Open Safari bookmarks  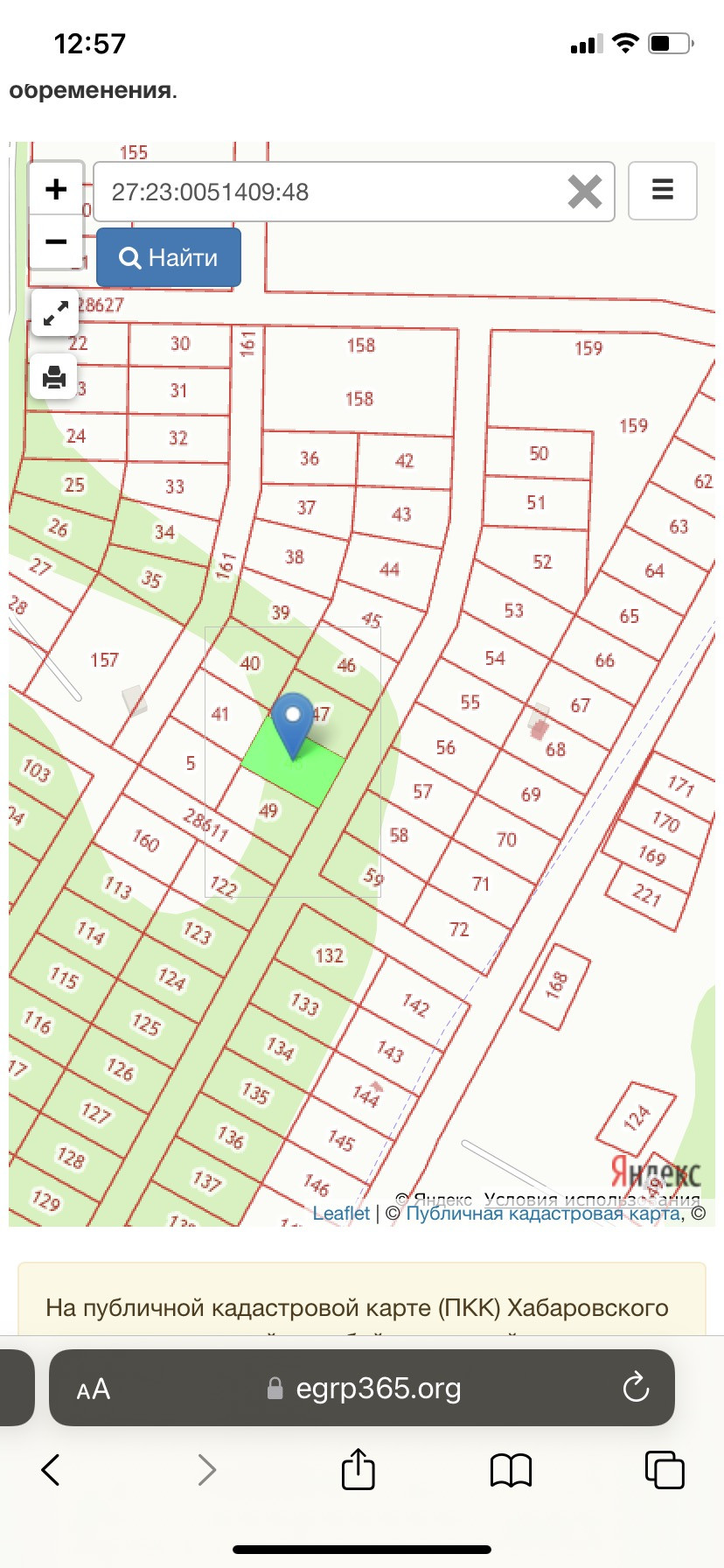[x=512, y=1470]
